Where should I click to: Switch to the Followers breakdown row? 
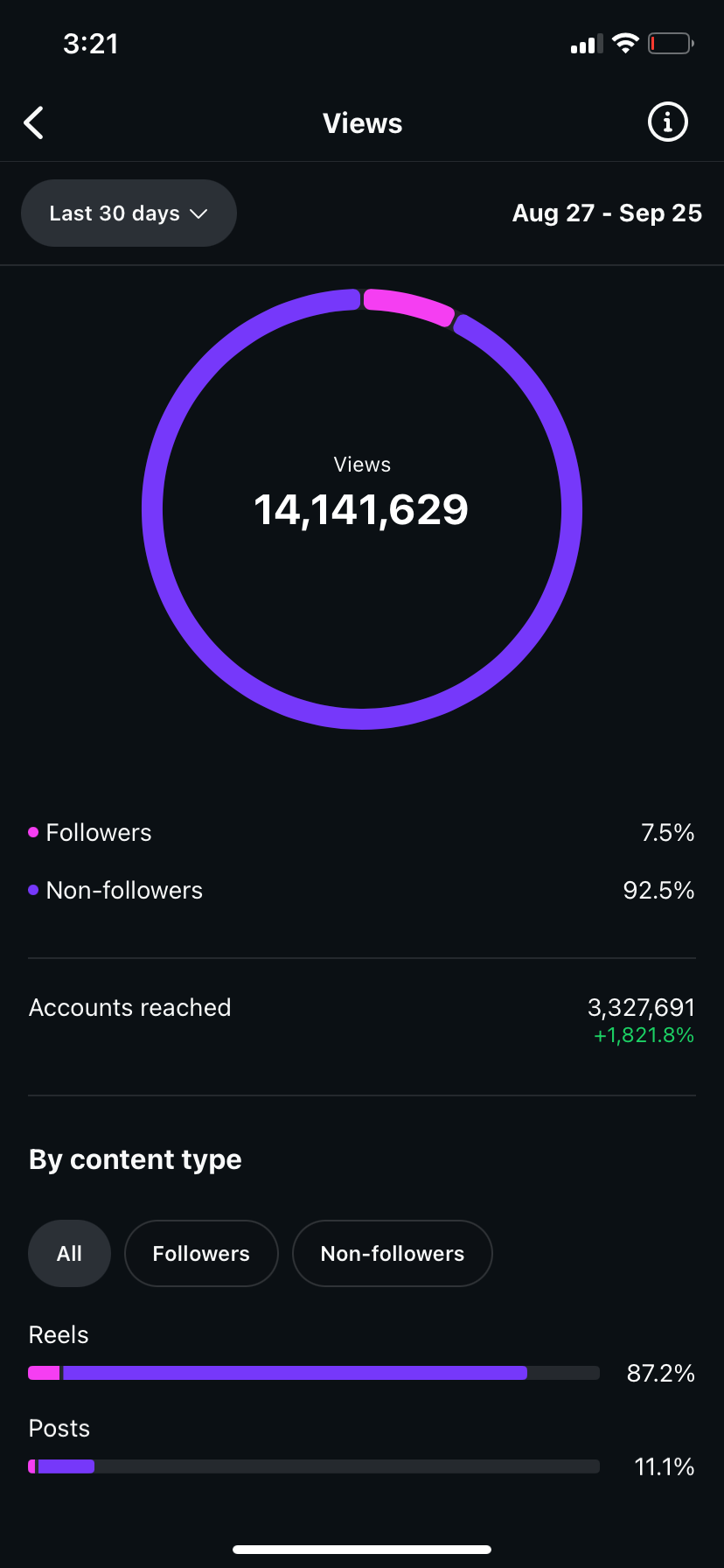coord(98,832)
